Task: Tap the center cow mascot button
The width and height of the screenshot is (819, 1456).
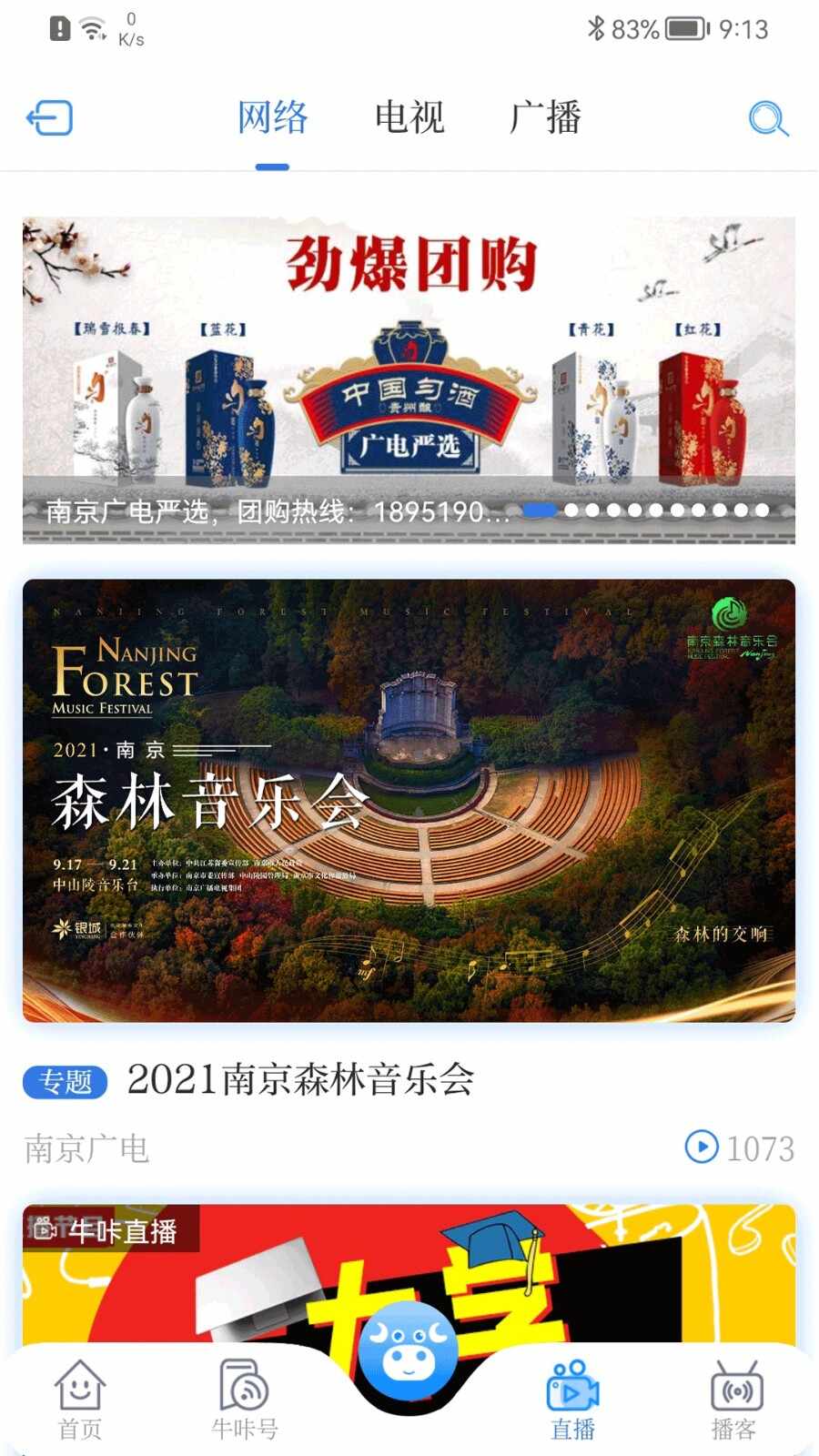Action: [x=409, y=1352]
